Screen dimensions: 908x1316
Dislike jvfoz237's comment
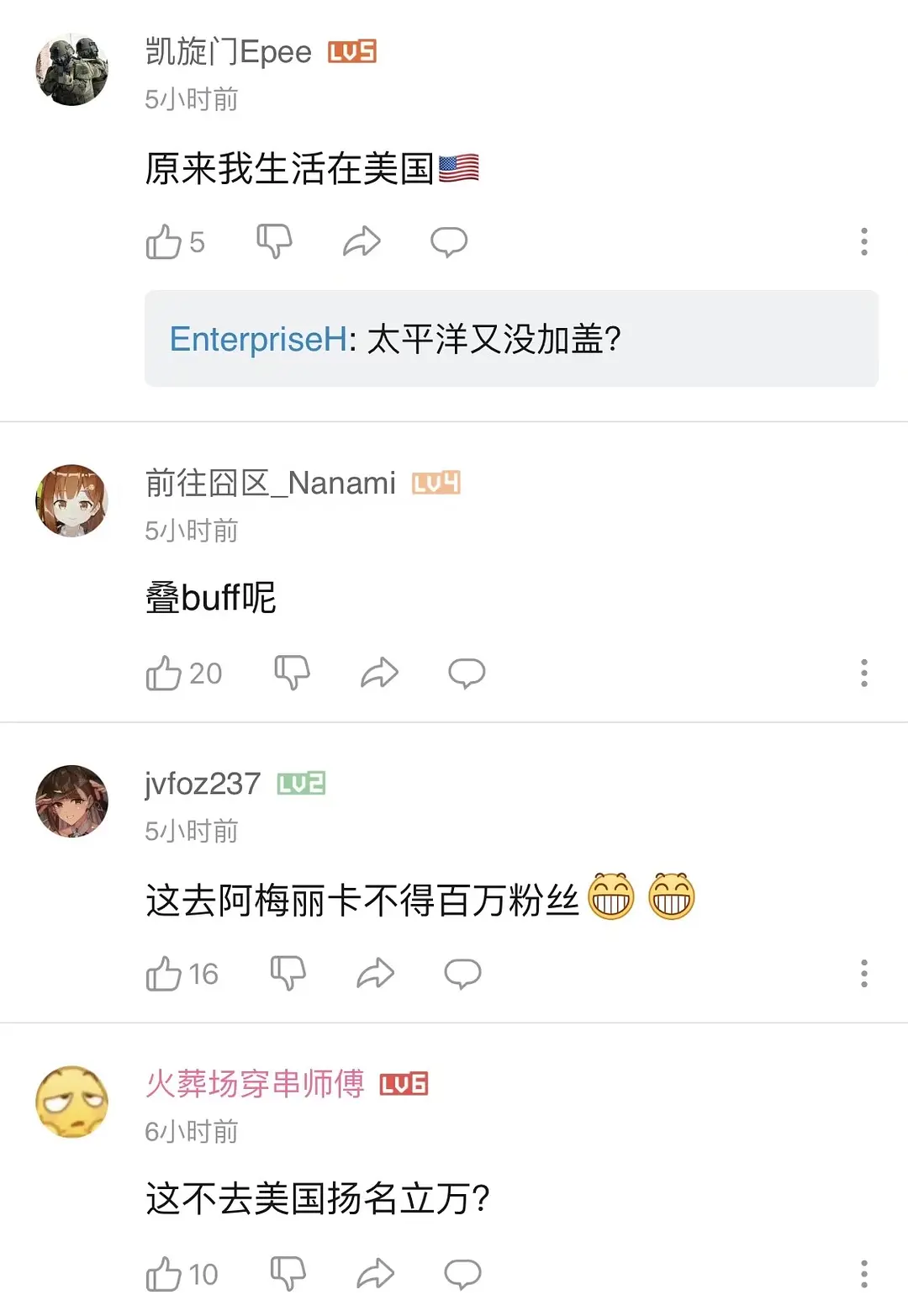tap(288, 973)
